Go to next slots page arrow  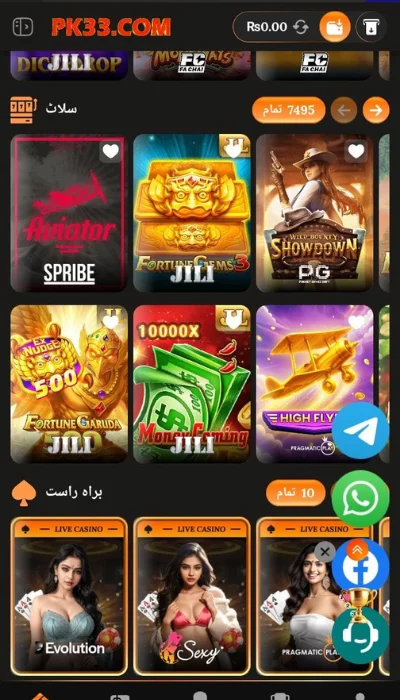point(376,110)
